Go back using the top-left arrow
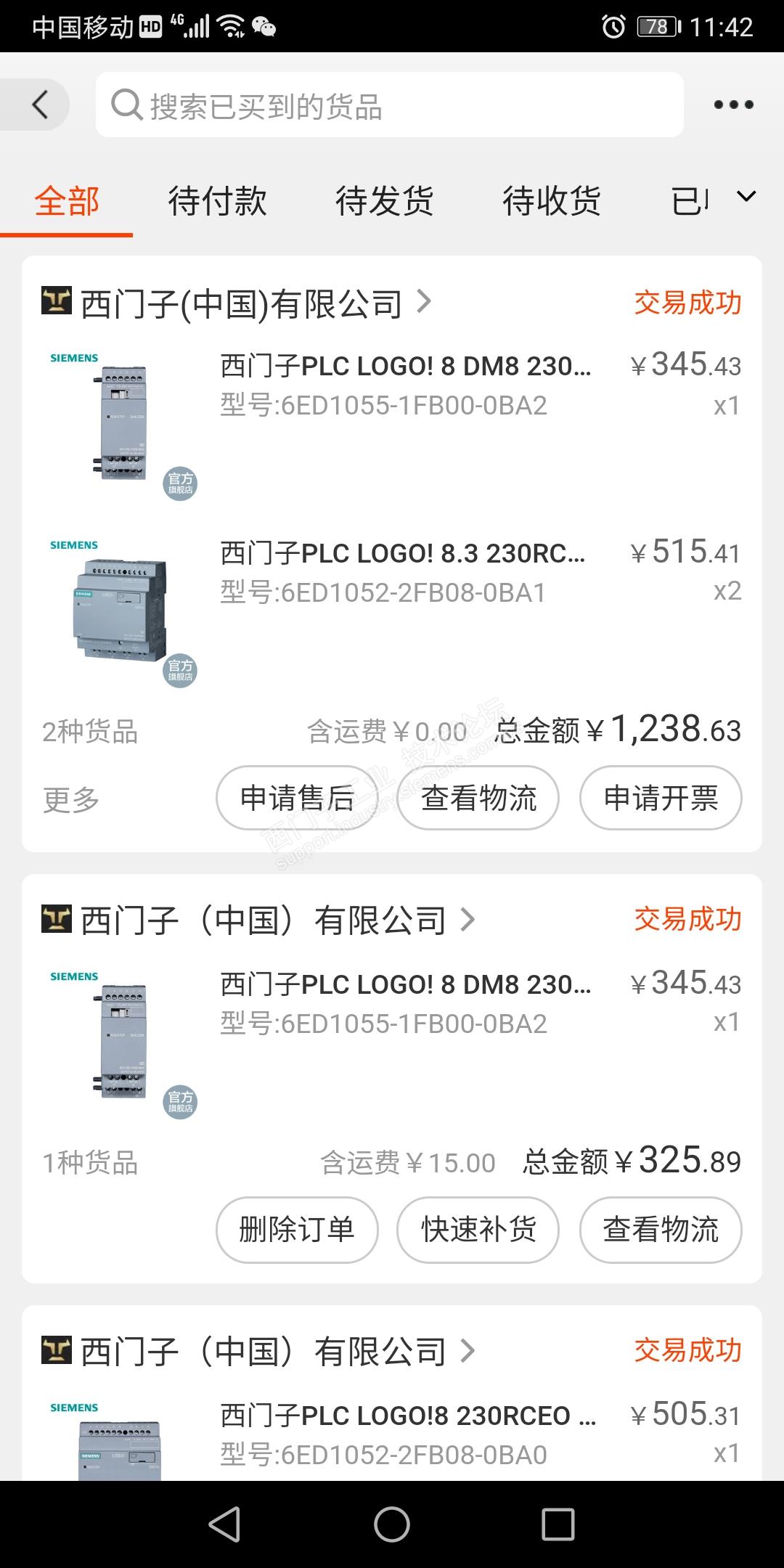This screenshot has height=1568, width=784. tap(40, 105)
